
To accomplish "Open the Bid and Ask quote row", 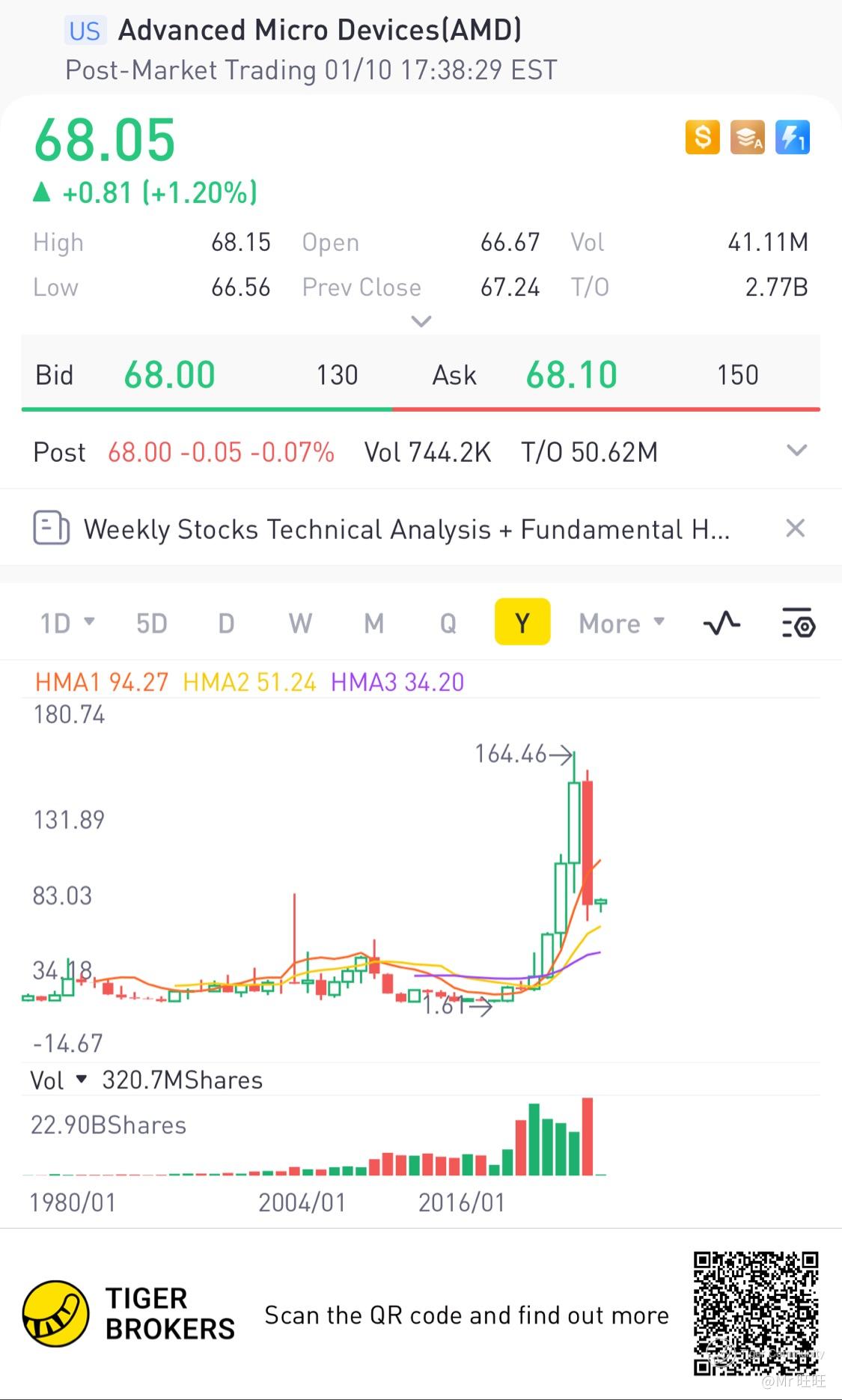I will [x=421, y=374].
